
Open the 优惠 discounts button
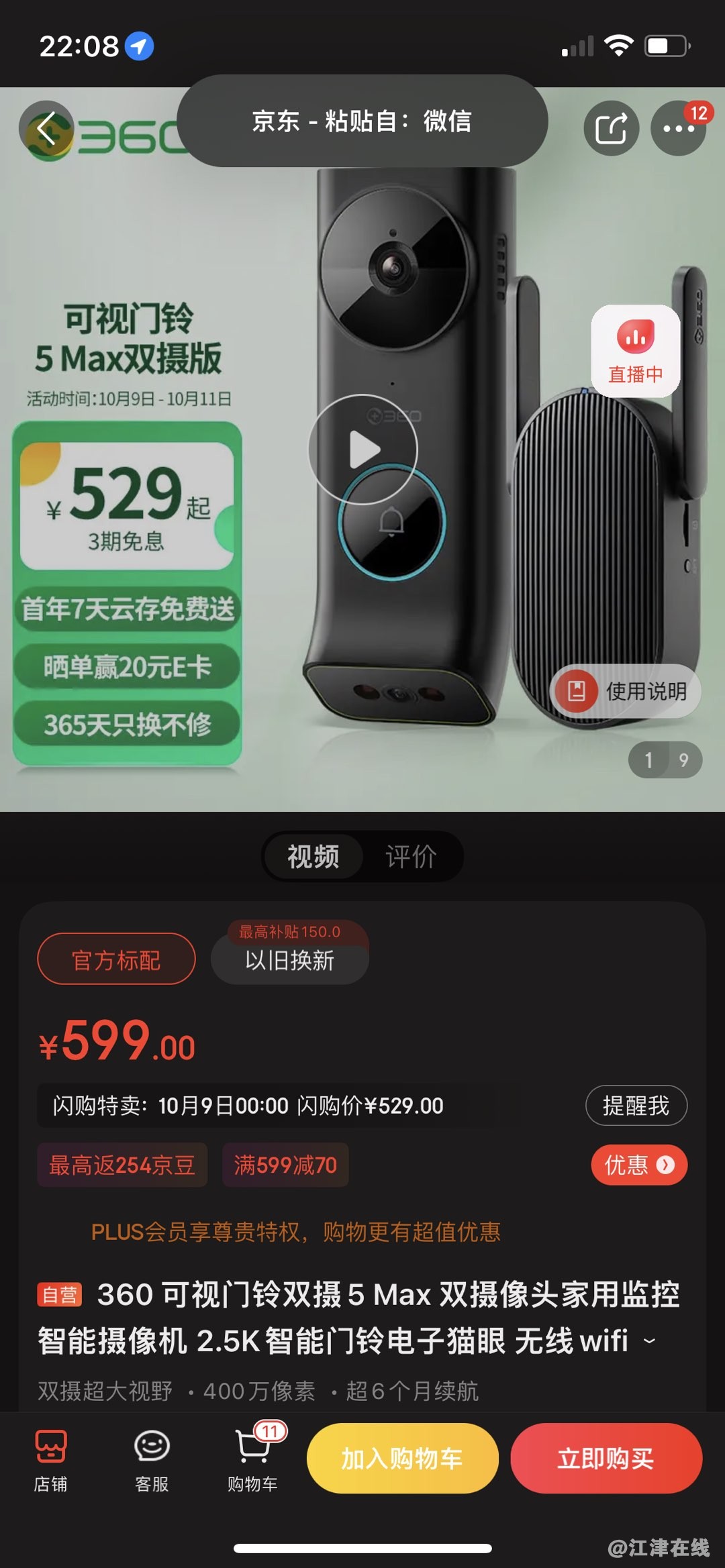tap(638, 1165)
